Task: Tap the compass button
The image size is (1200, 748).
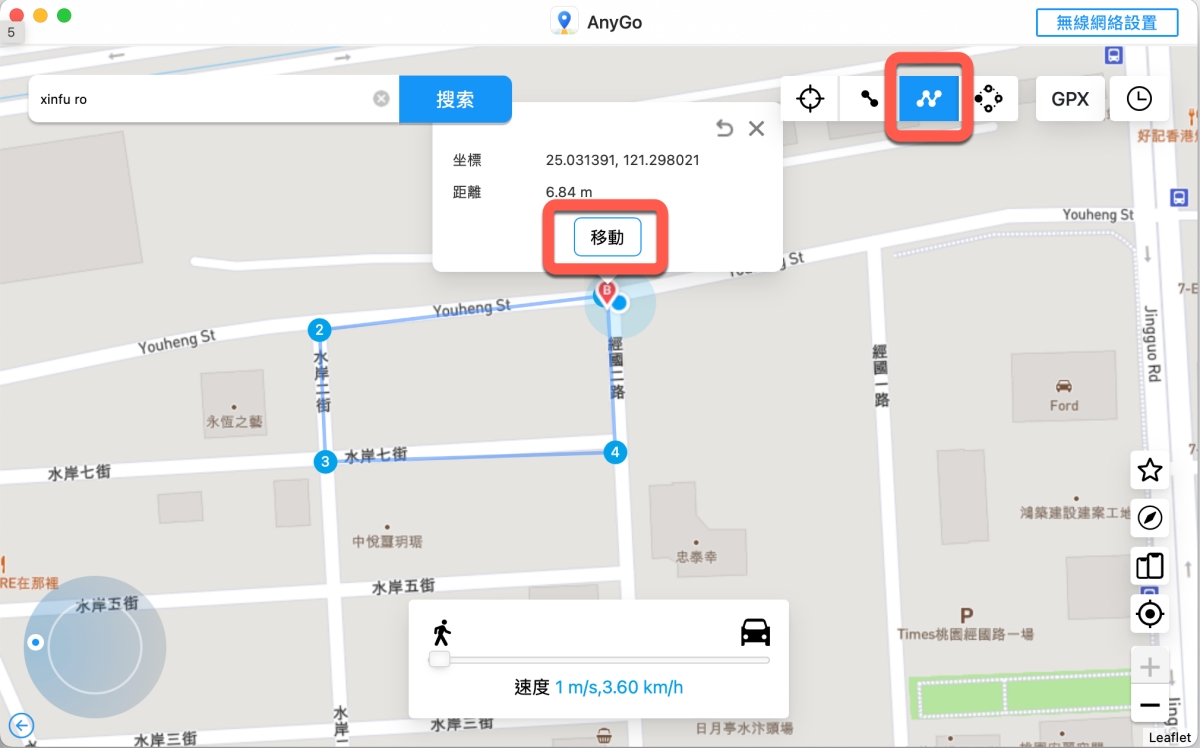Action: point(1150,517)
